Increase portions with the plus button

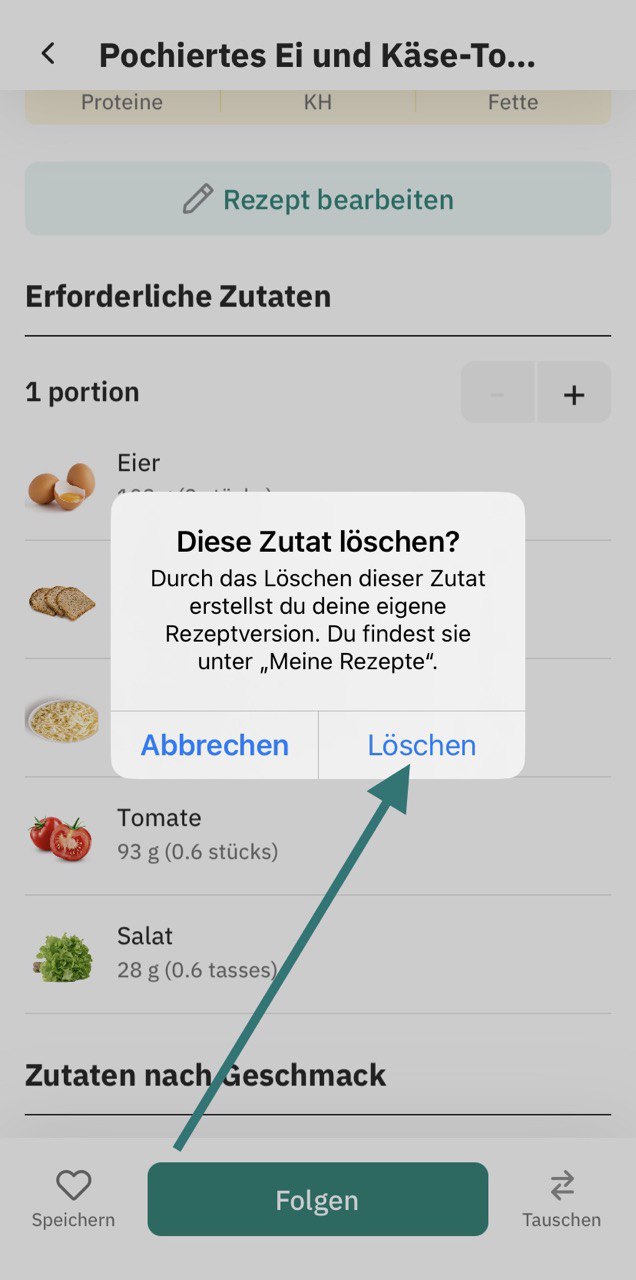[x=573, y=394]
